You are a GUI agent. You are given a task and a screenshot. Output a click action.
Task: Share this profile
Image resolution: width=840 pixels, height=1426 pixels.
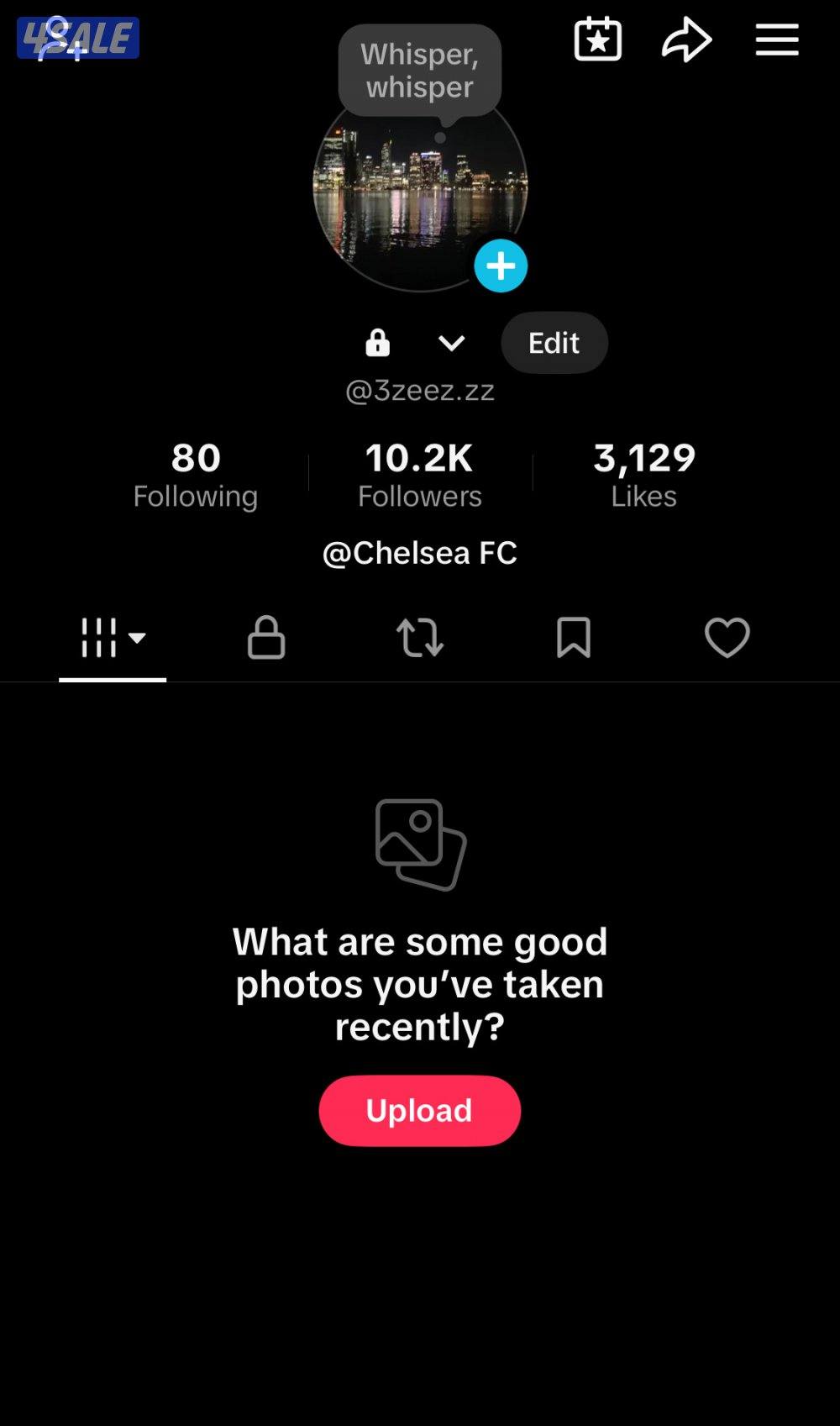tap(686, 39)
